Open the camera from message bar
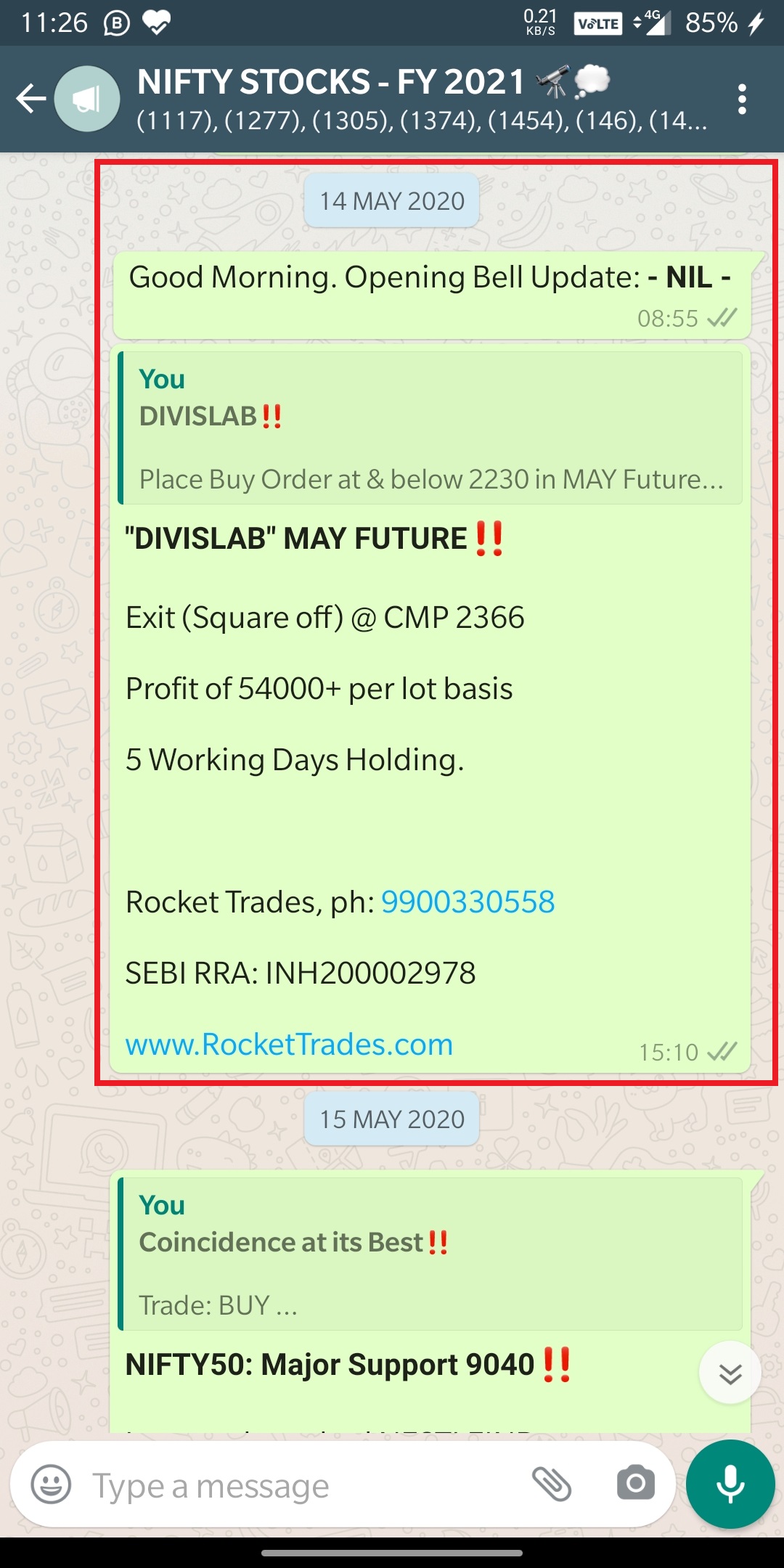Screen dimensions: 784x1568 pyautogui.click(x=635, y=1483)
